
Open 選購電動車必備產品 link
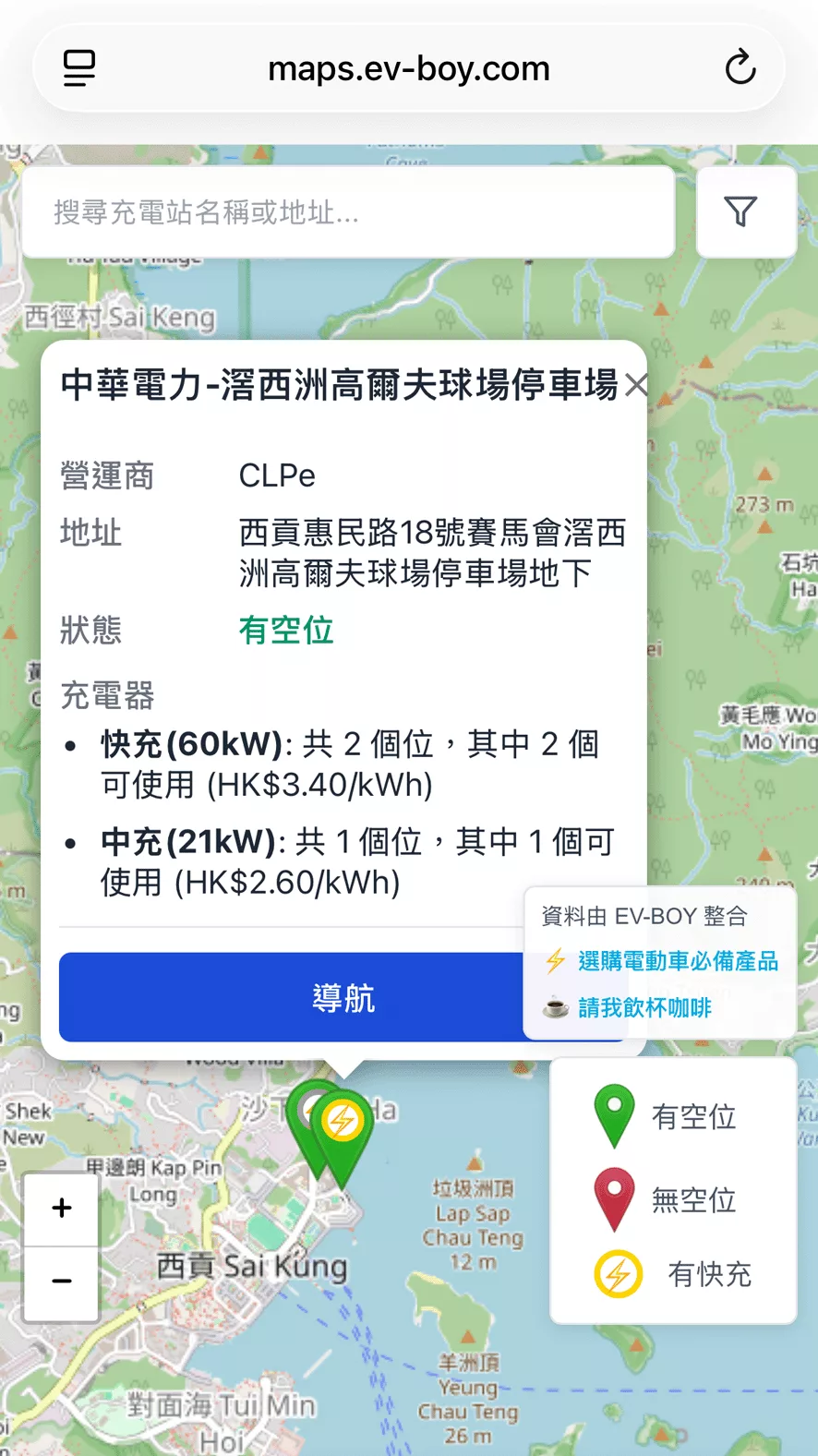pos(678,961)
